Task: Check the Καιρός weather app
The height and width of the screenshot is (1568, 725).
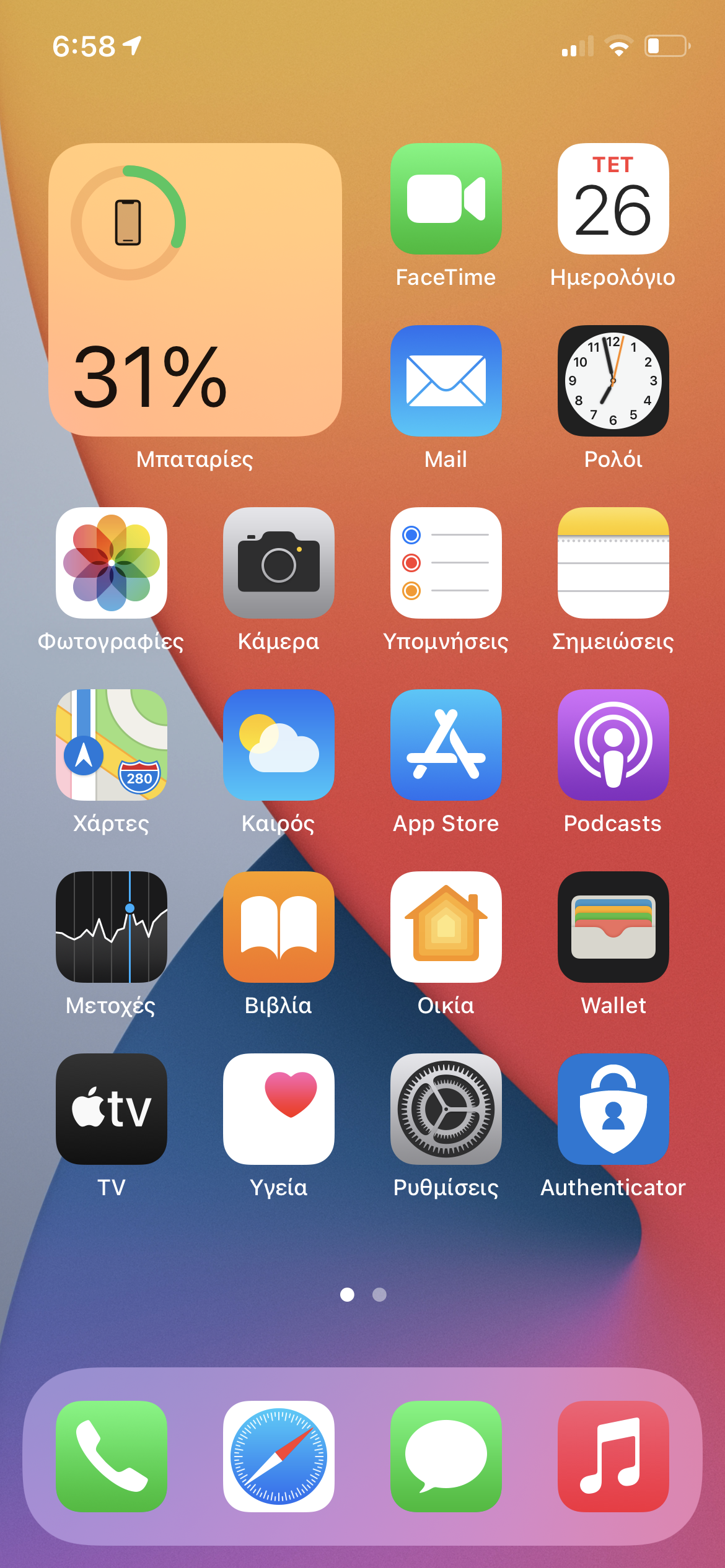Action: point(279,745)
